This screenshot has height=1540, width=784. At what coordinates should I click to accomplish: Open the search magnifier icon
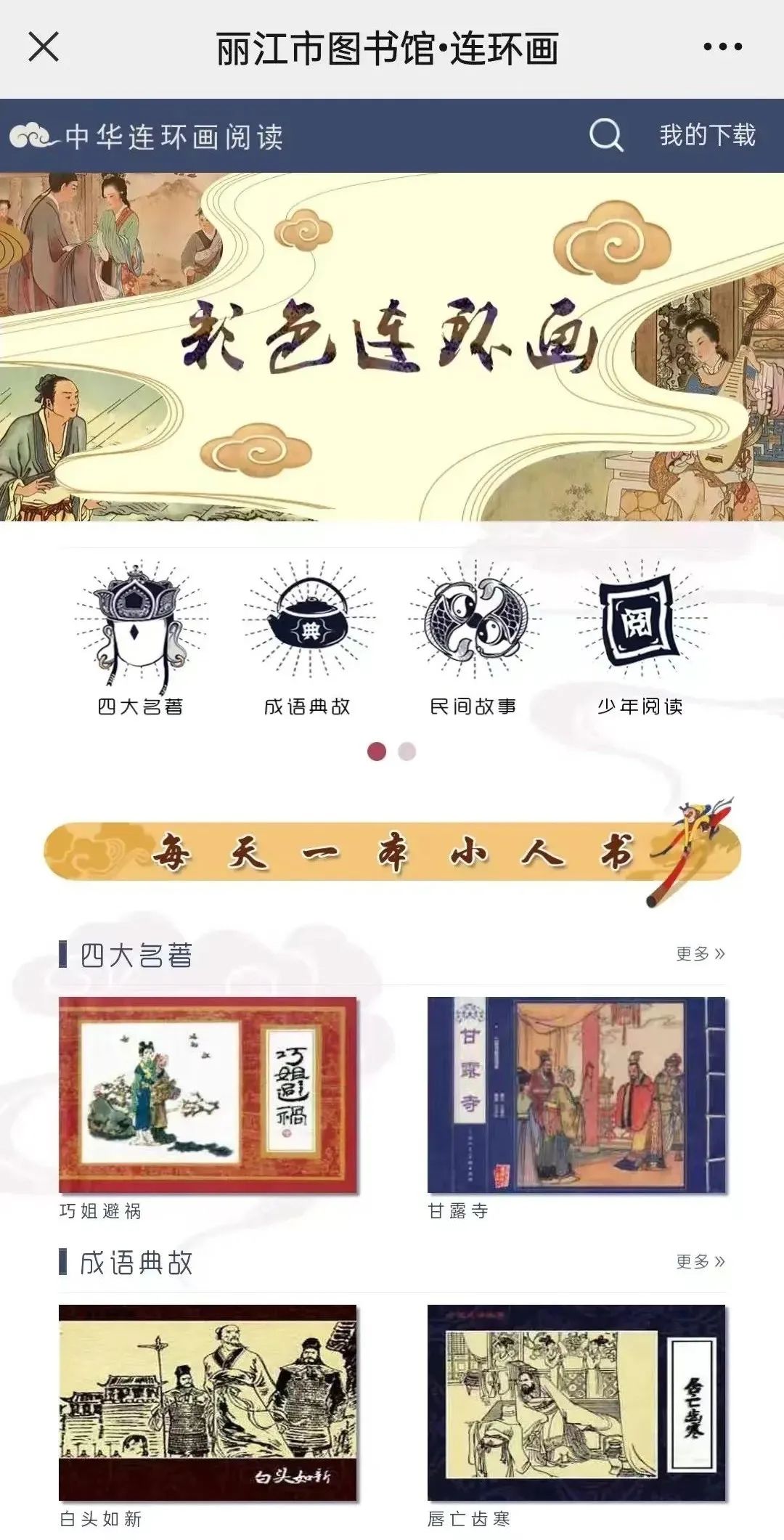[x=606, y=135]
